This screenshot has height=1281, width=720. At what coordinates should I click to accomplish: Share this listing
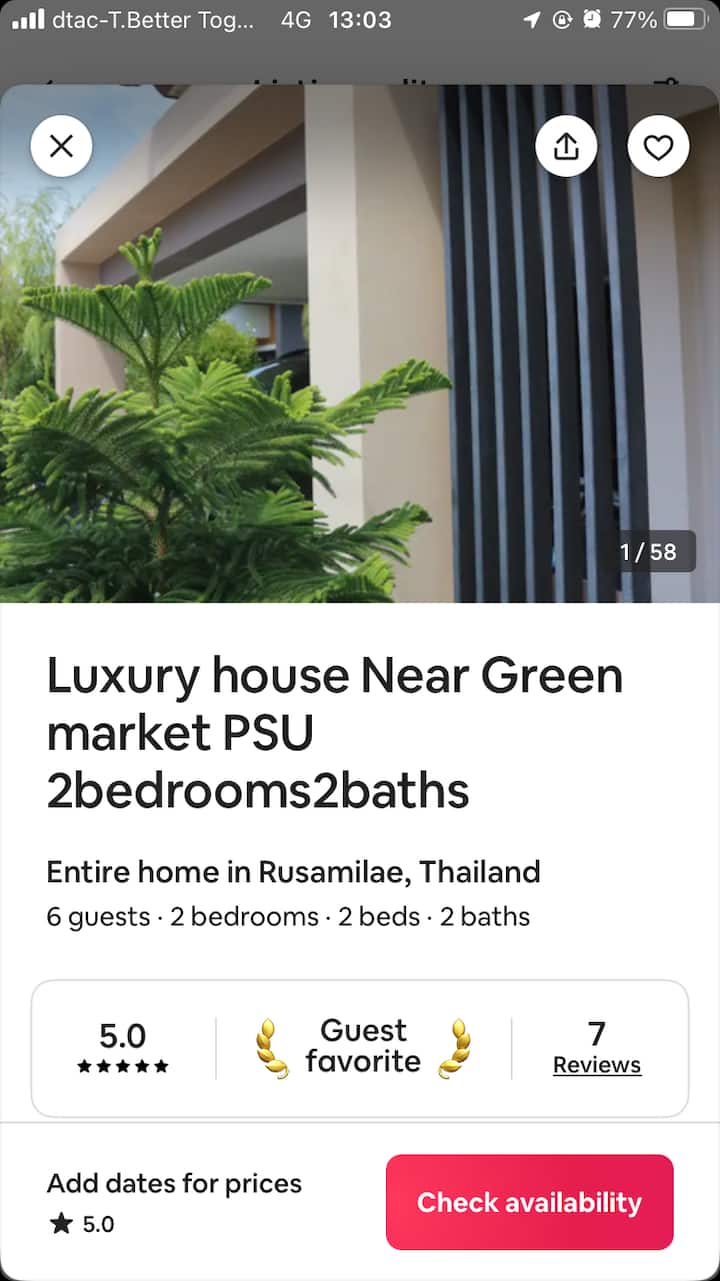566,146
